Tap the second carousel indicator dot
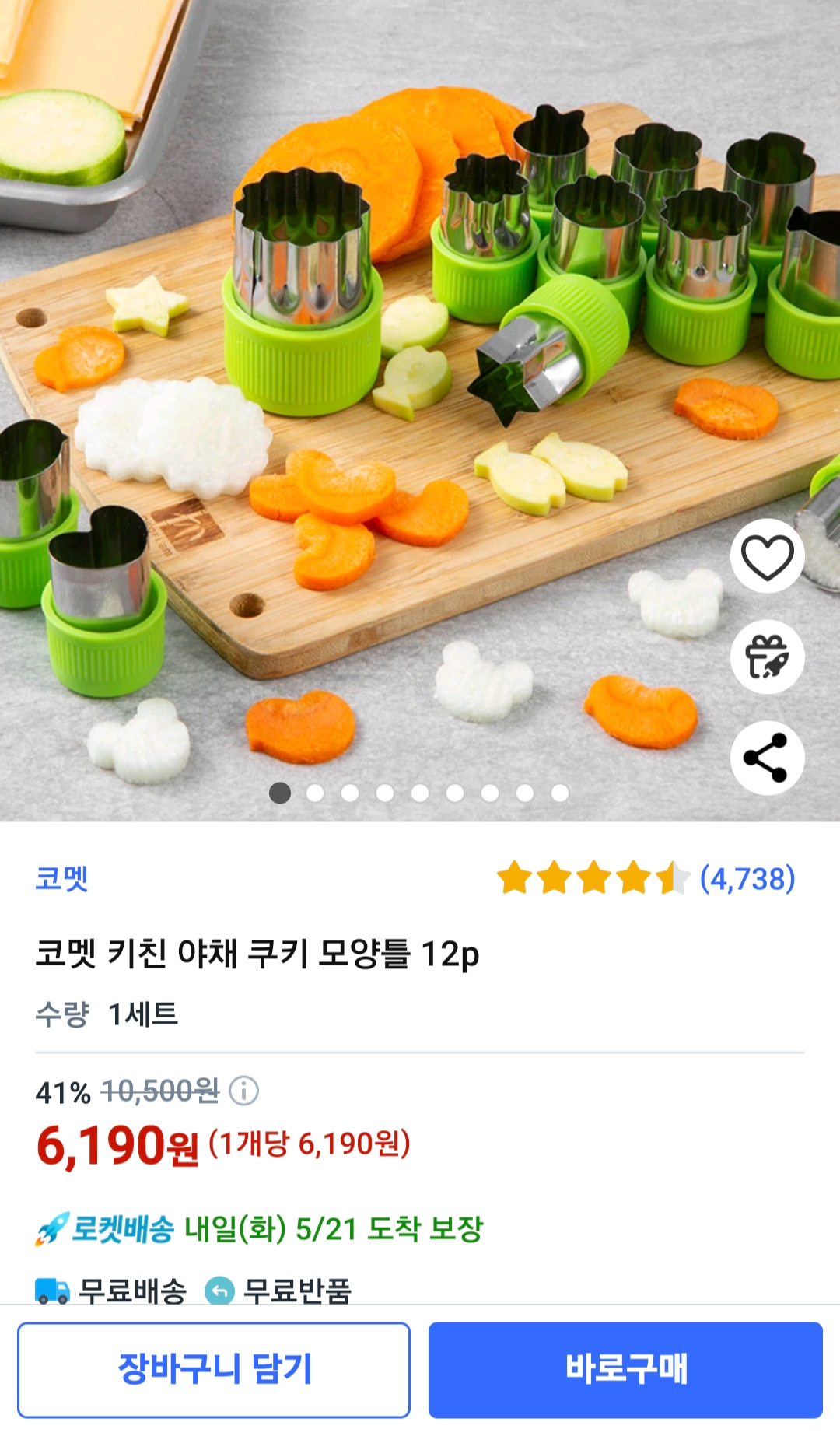The height and width of the screenshot is (1436, 840). (x=315, y=793)
